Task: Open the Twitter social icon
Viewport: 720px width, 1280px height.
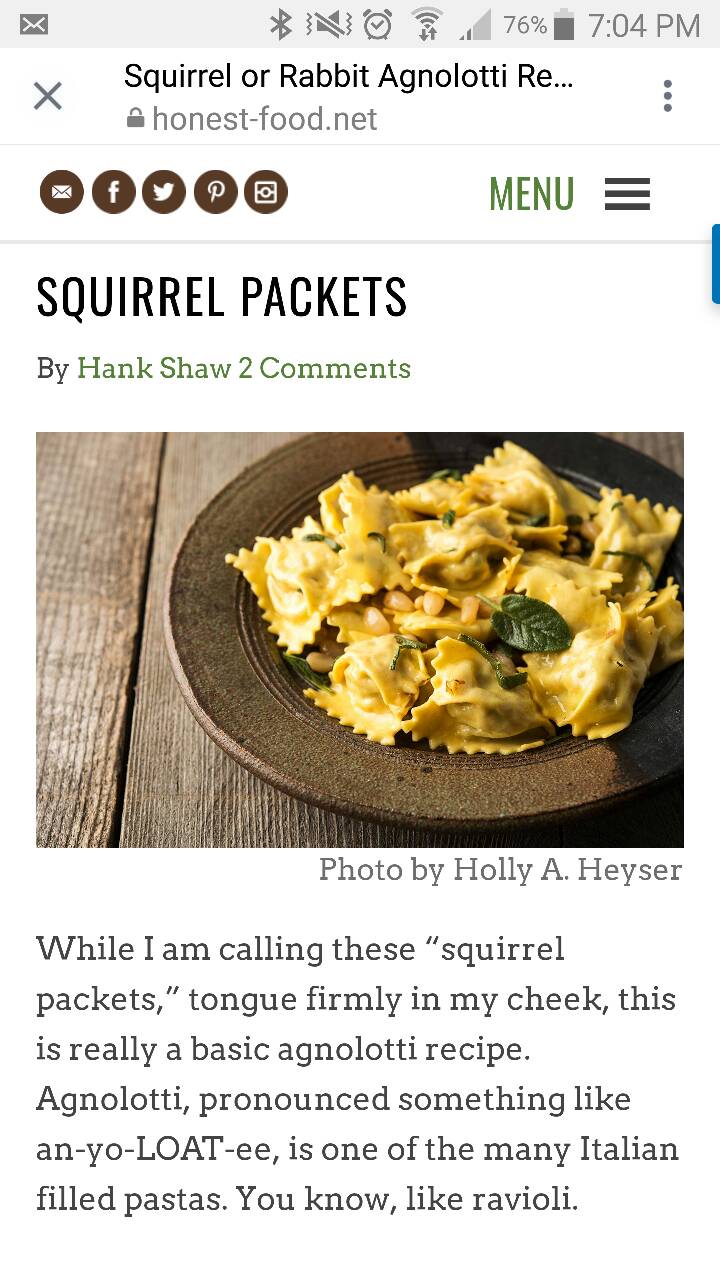Action: pos(164,192)
